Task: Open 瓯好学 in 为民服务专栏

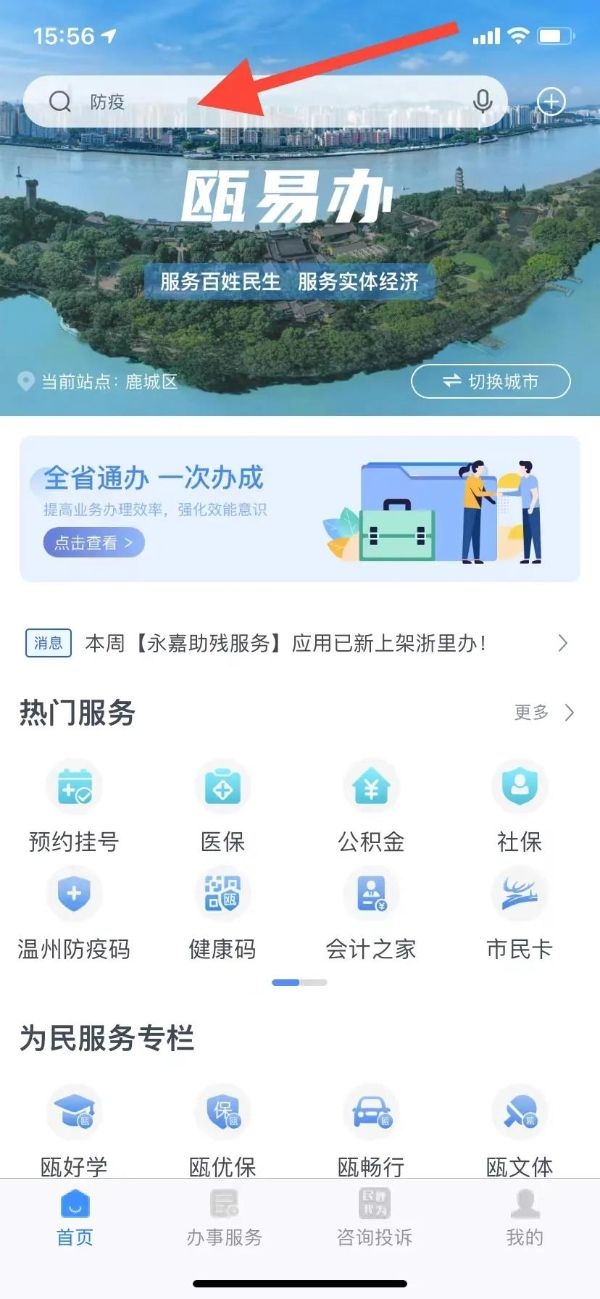Action: pyautogui.click(x=74, y=1130)
